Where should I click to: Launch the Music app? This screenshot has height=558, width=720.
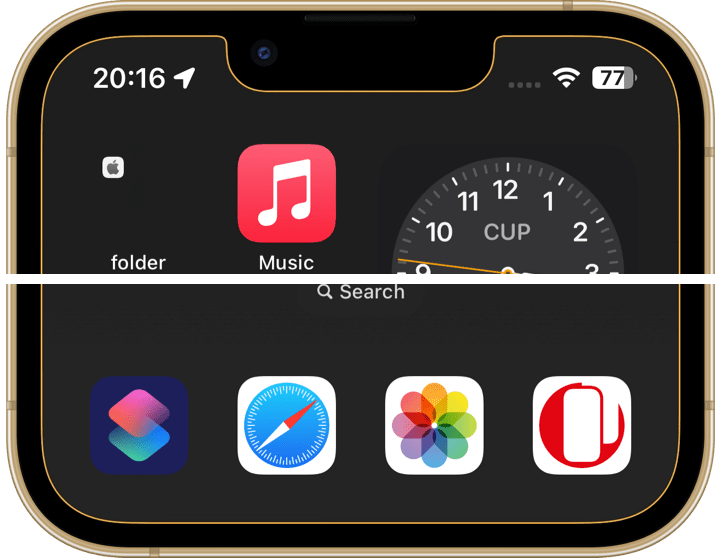[286, 193]
